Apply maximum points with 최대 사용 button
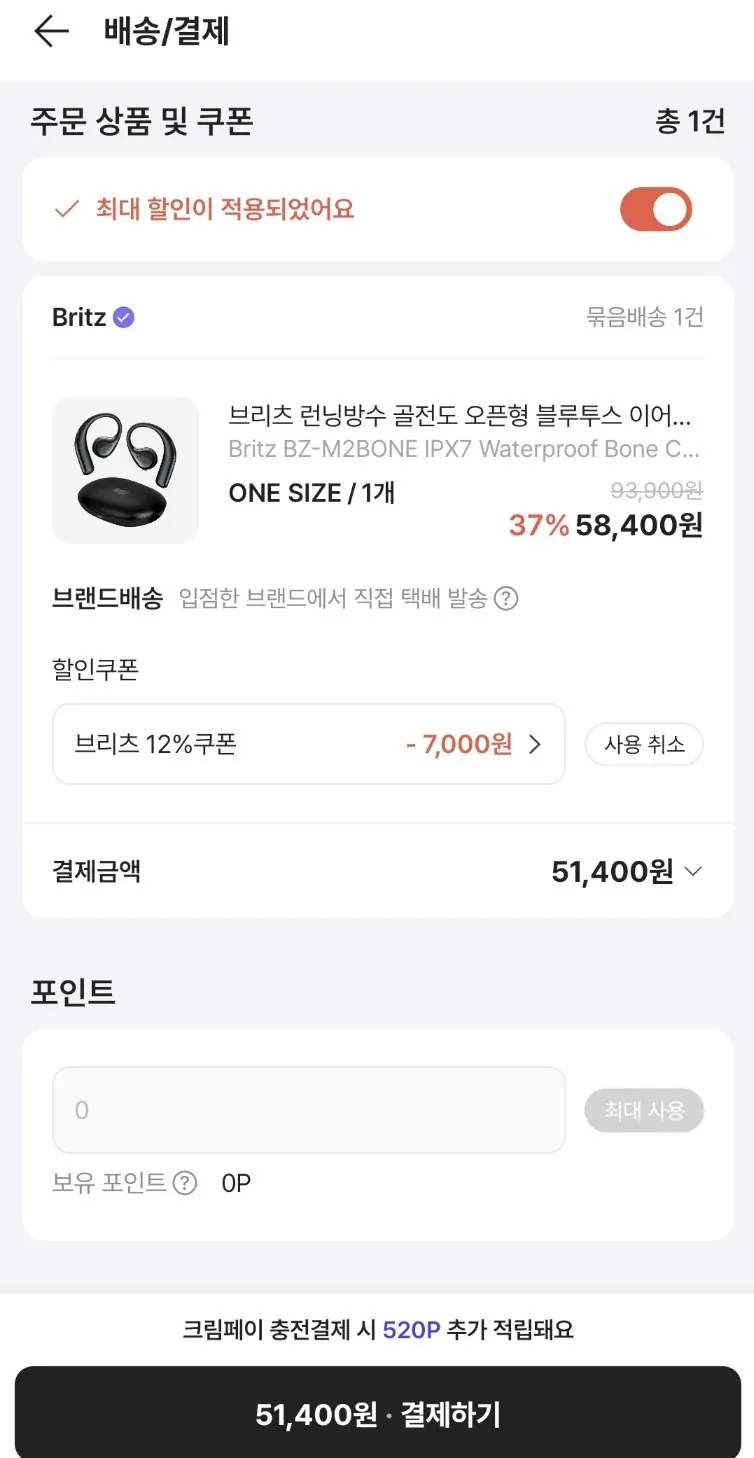The image size is (754, 1458). tap(643, 1110)
